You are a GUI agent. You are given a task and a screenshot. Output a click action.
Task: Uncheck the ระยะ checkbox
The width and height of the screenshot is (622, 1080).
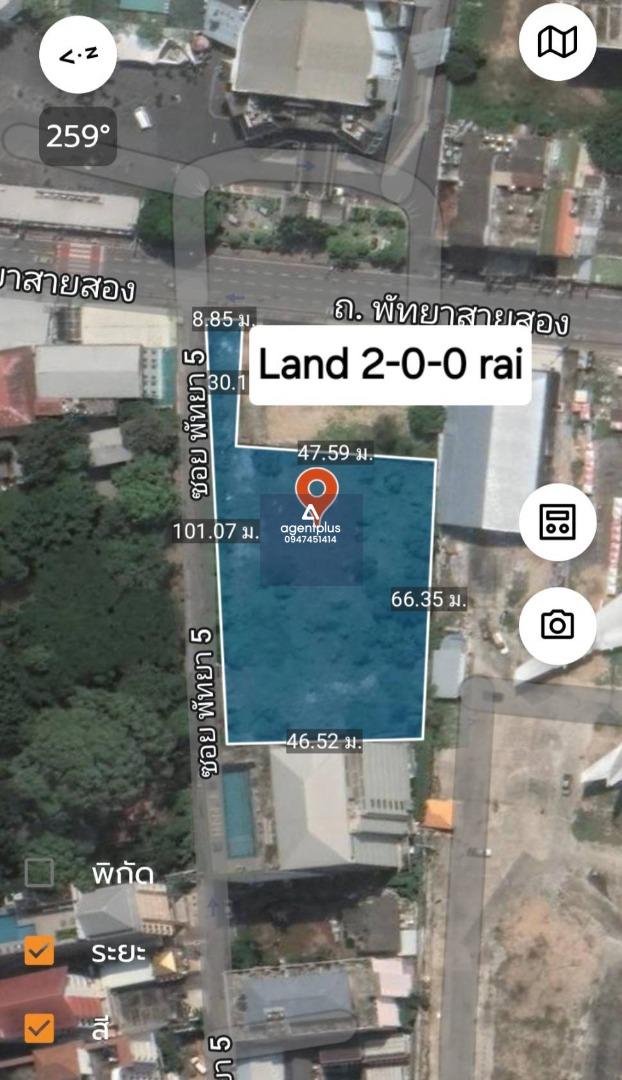pyautogui.click(x=39, y=951)
